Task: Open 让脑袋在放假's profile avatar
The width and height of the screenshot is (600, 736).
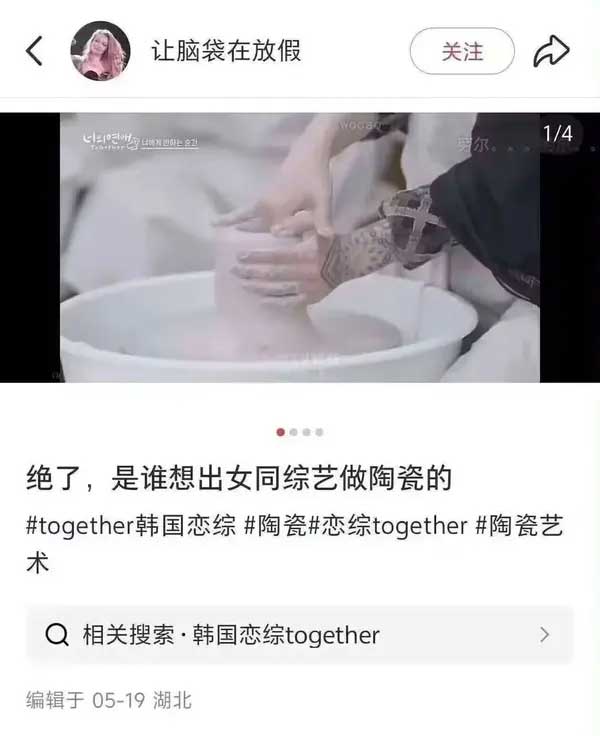Action: coord(100,51)
